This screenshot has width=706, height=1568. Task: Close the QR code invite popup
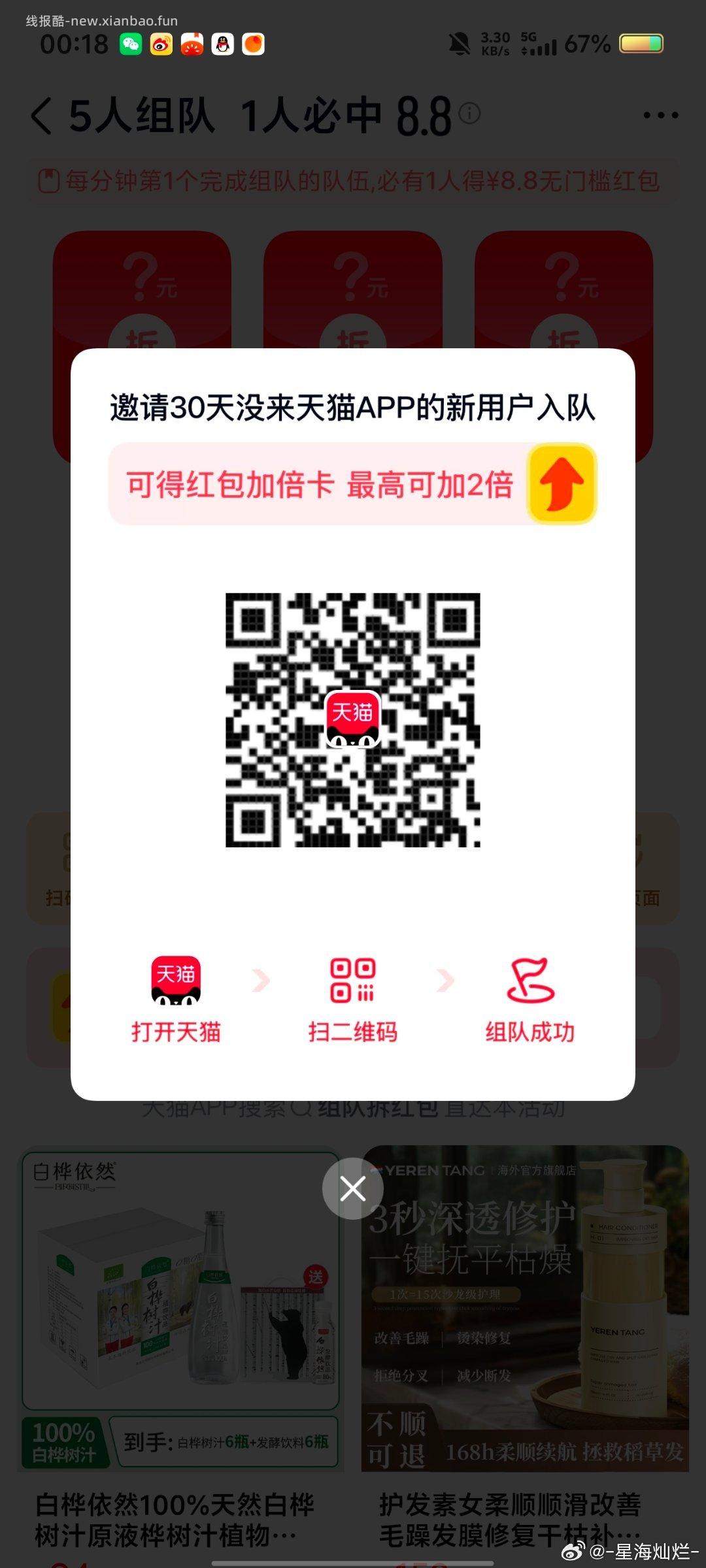click(352, 1188)
